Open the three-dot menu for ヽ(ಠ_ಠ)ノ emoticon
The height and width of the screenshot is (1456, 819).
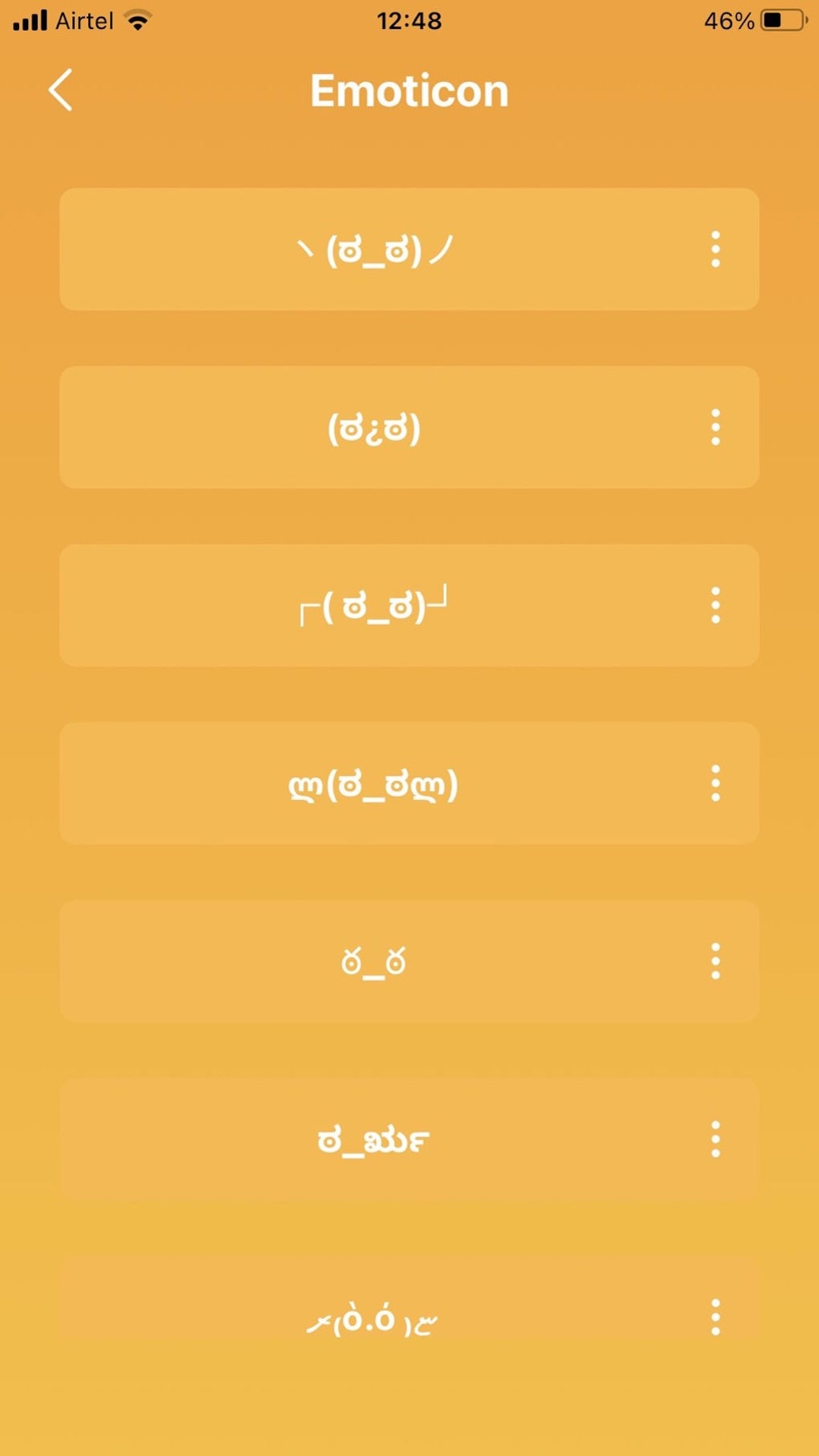(x=717, y=249)
